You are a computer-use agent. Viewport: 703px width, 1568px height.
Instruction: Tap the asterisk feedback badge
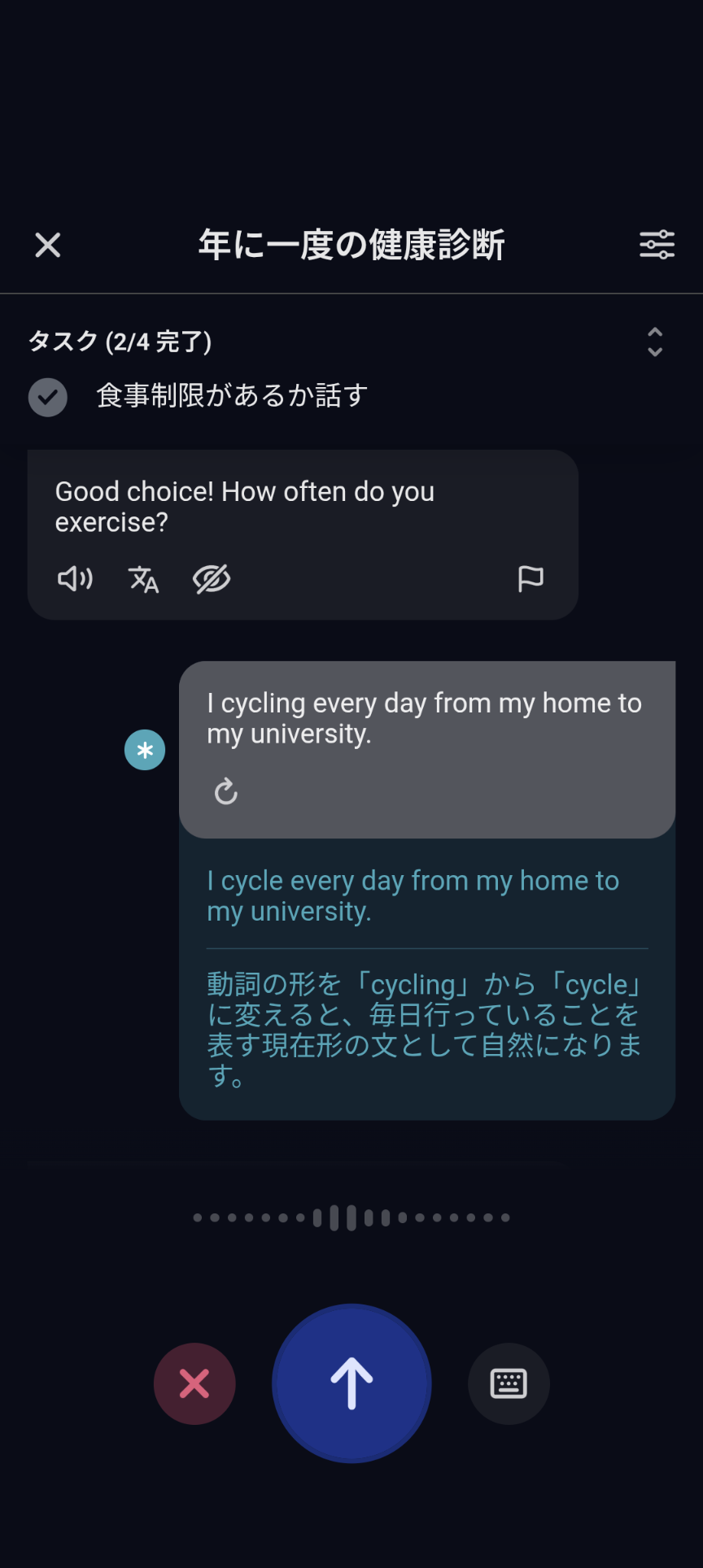tap(145, 750)
